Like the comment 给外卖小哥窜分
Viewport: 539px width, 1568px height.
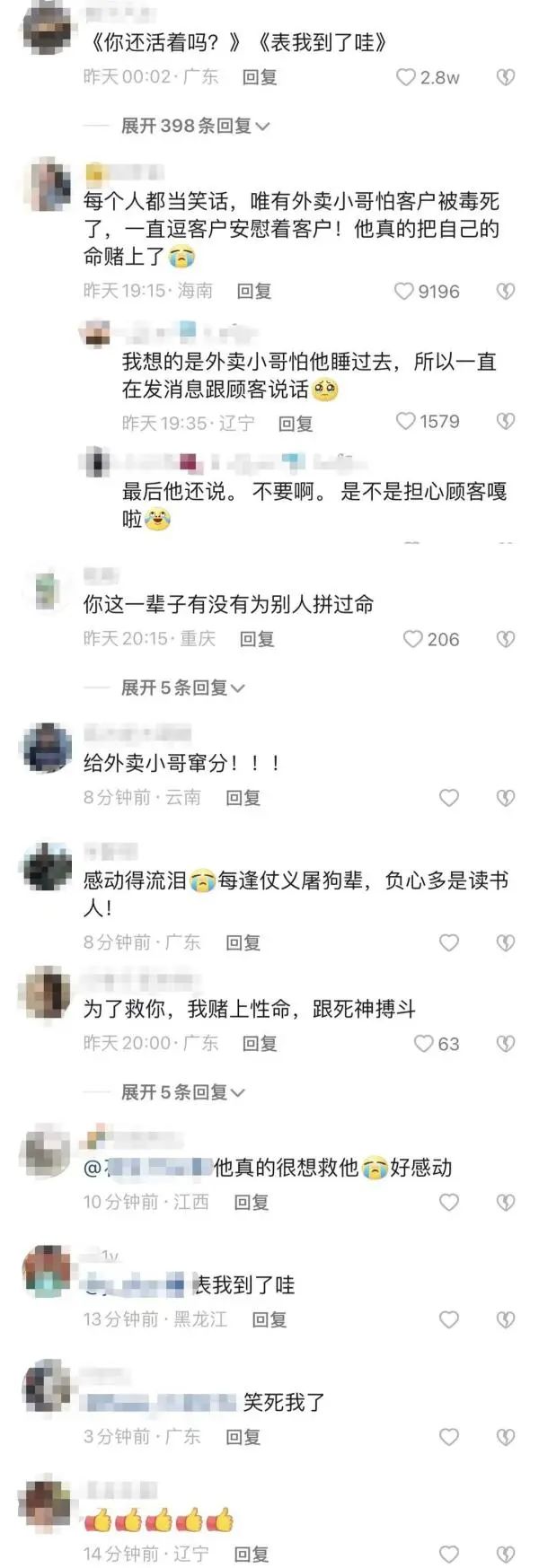448,797
